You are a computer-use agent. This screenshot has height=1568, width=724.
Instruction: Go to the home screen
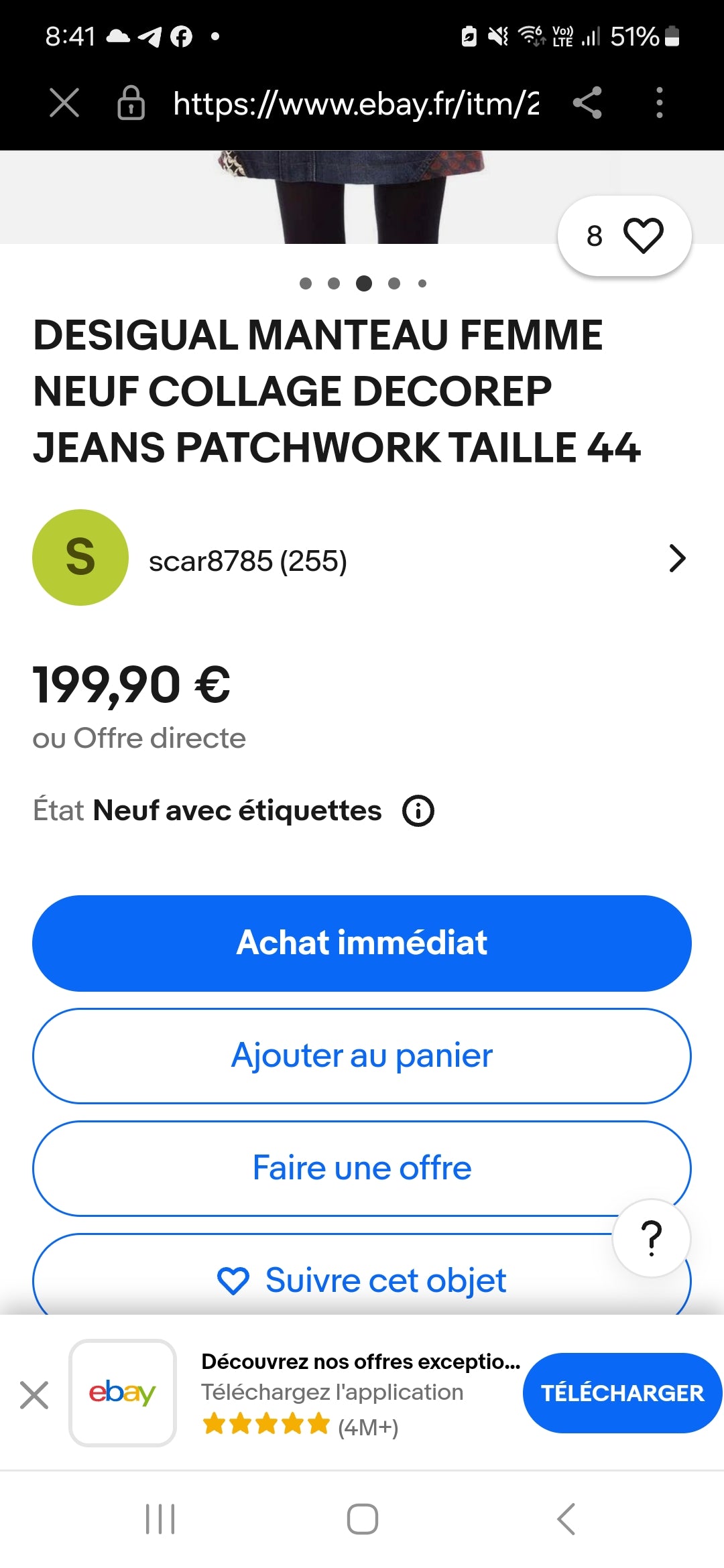362,1519
